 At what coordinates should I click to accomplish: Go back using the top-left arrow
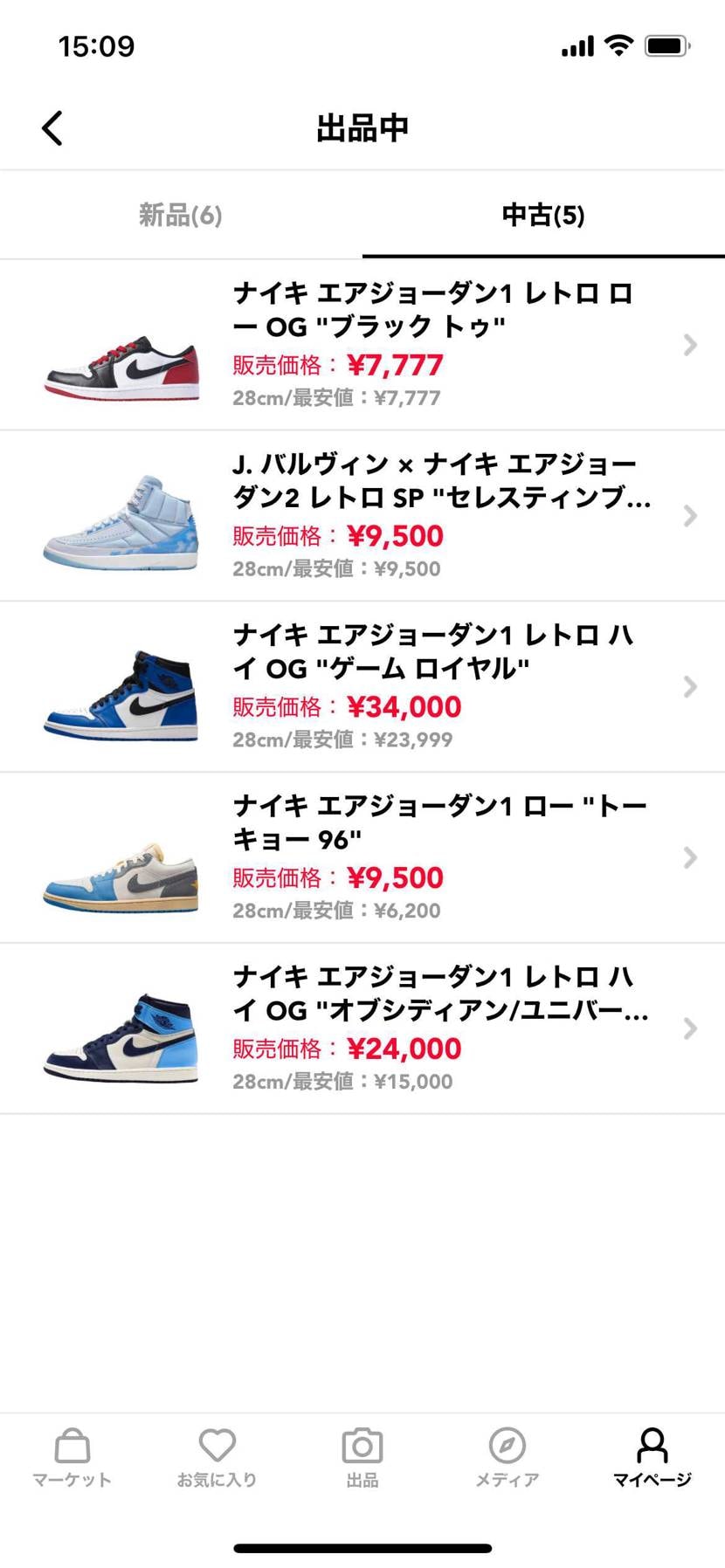point(52,128)
